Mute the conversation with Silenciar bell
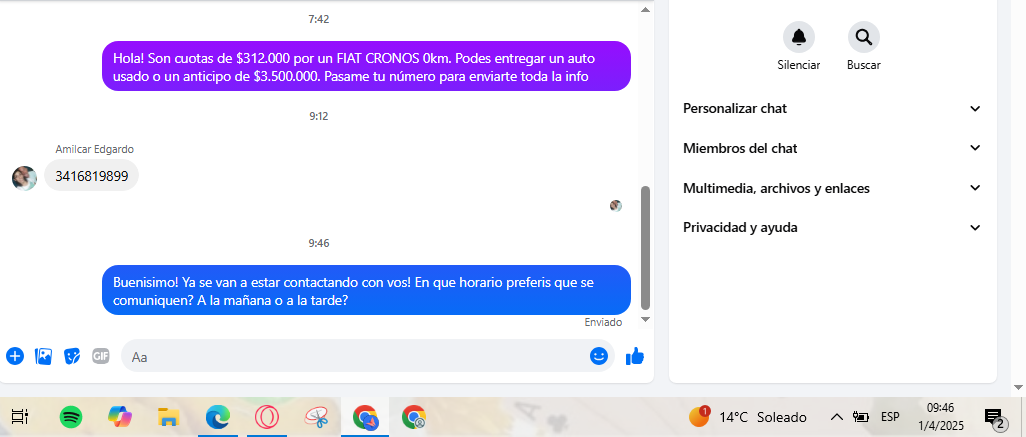This screenshot has height=437, width=1026. pos(798,38)
